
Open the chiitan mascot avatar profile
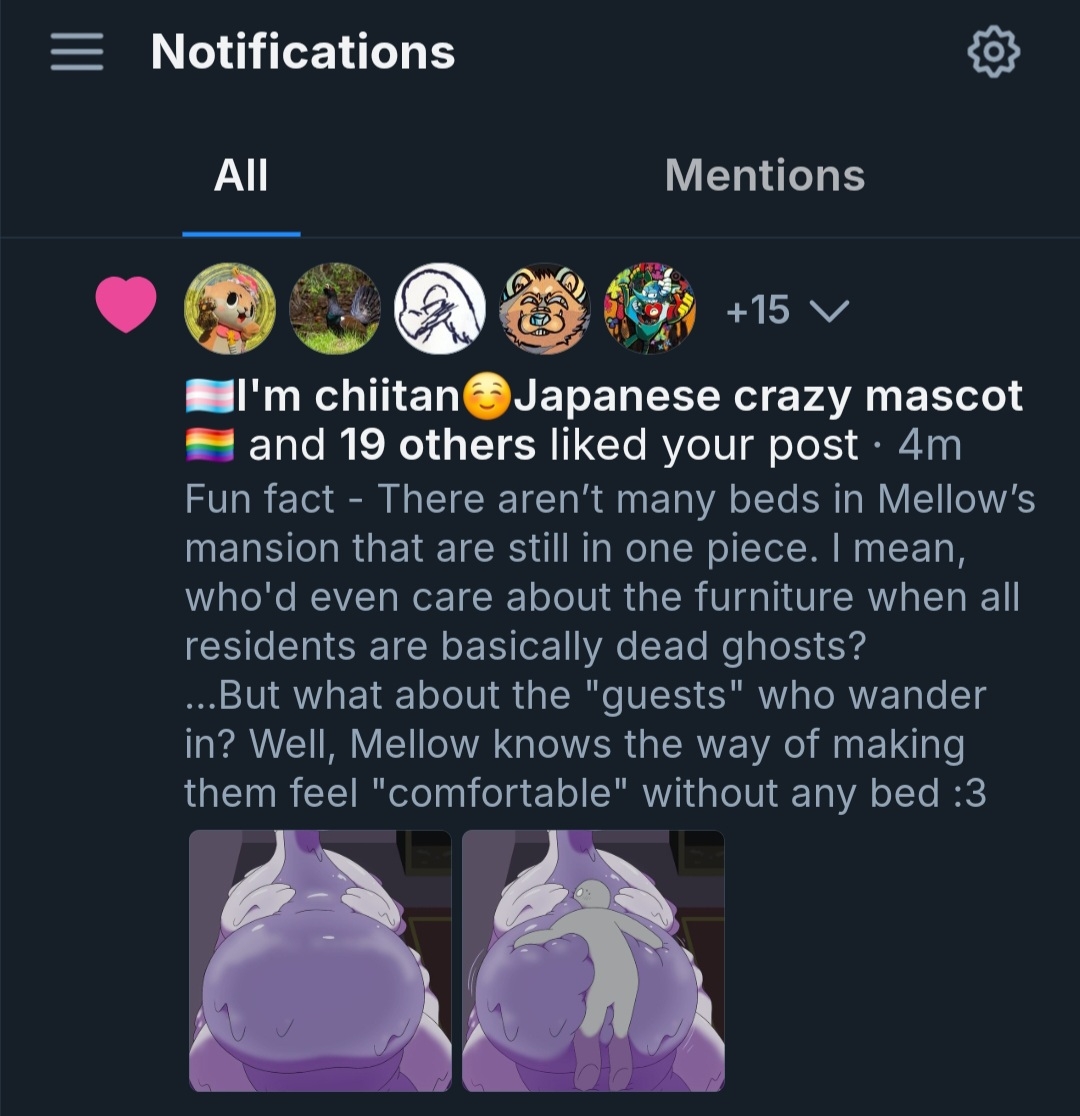[x=230, y=308]
